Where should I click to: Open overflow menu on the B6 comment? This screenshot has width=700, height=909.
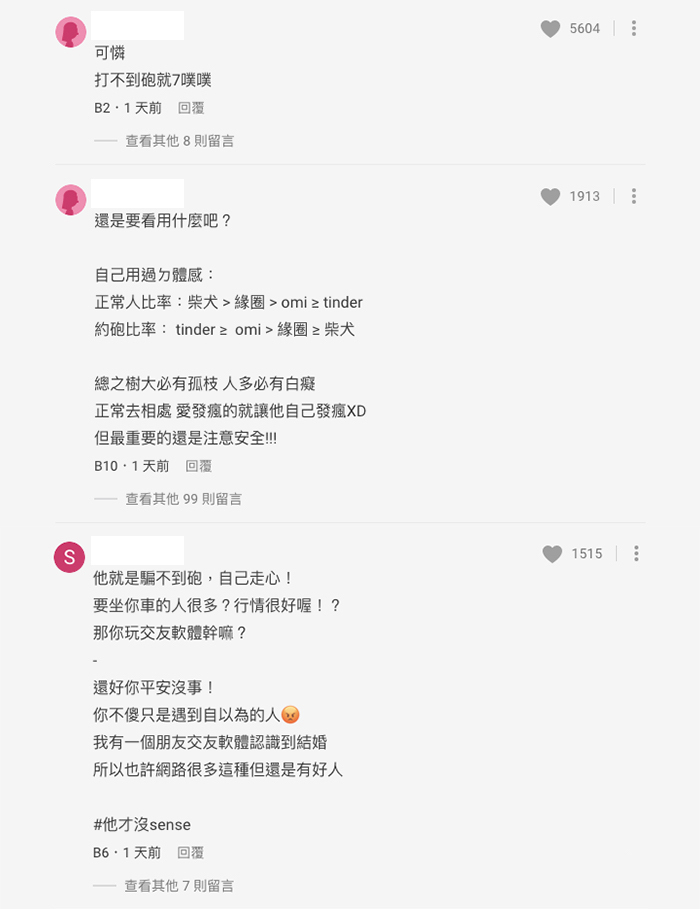(x=636, y=554)
